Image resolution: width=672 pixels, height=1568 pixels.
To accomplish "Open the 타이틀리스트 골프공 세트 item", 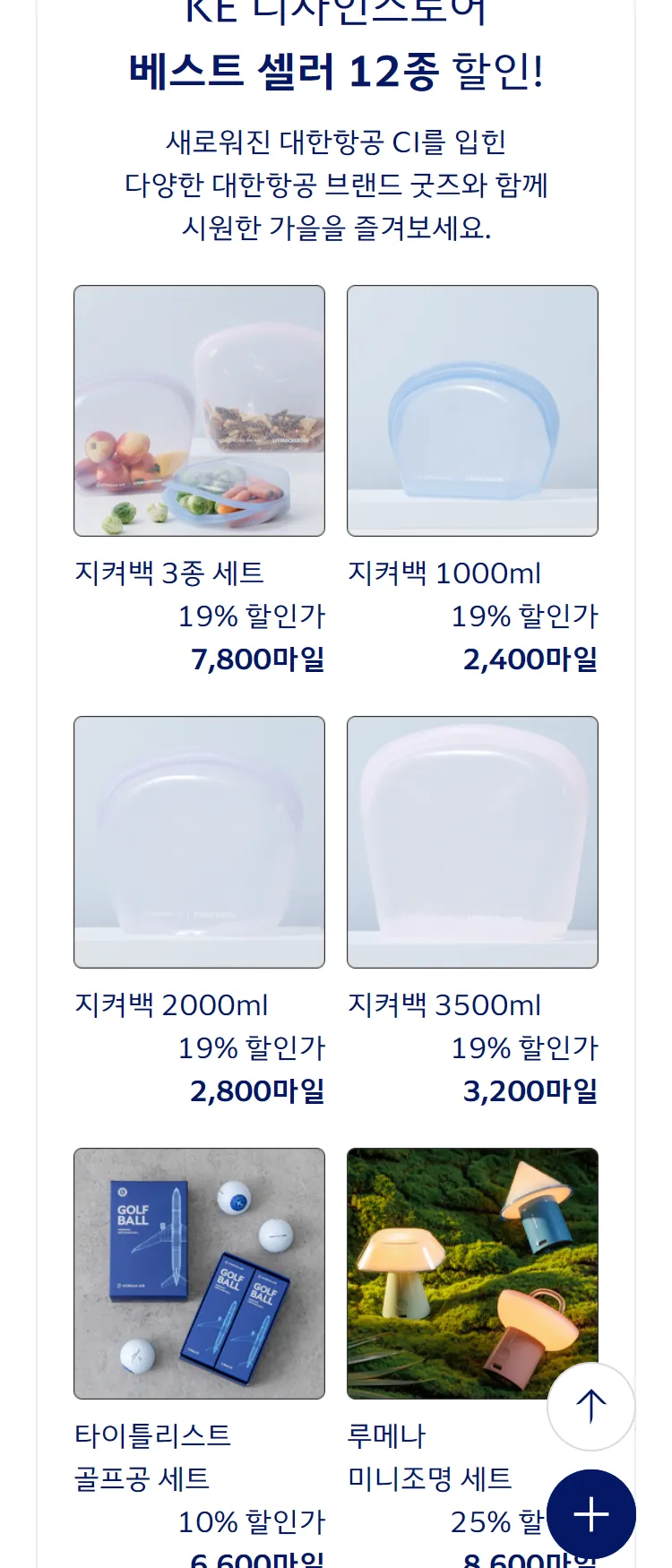I will tap(199, 1273).
